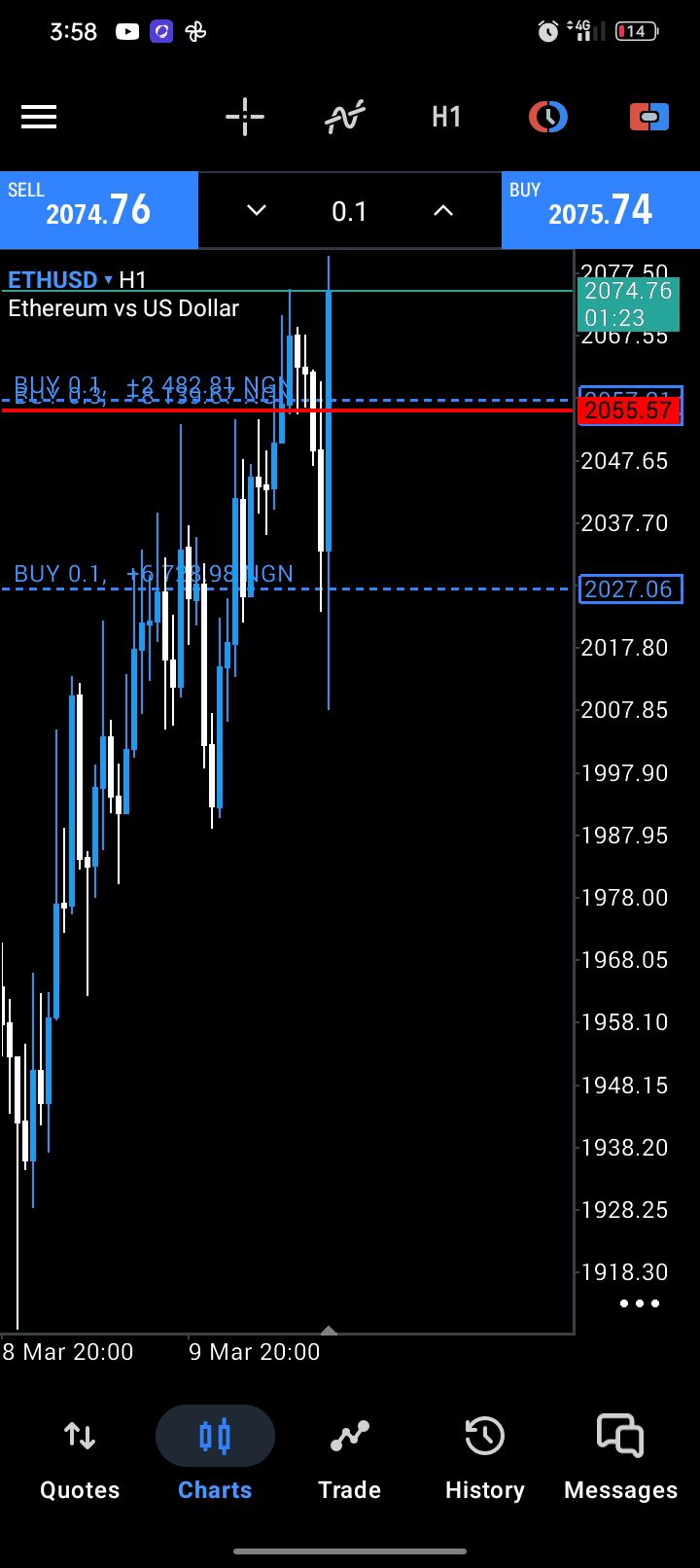This screenshot has height=1568, width=700.
Task: Open the hamburger side menu
Action: click(39, 118)
